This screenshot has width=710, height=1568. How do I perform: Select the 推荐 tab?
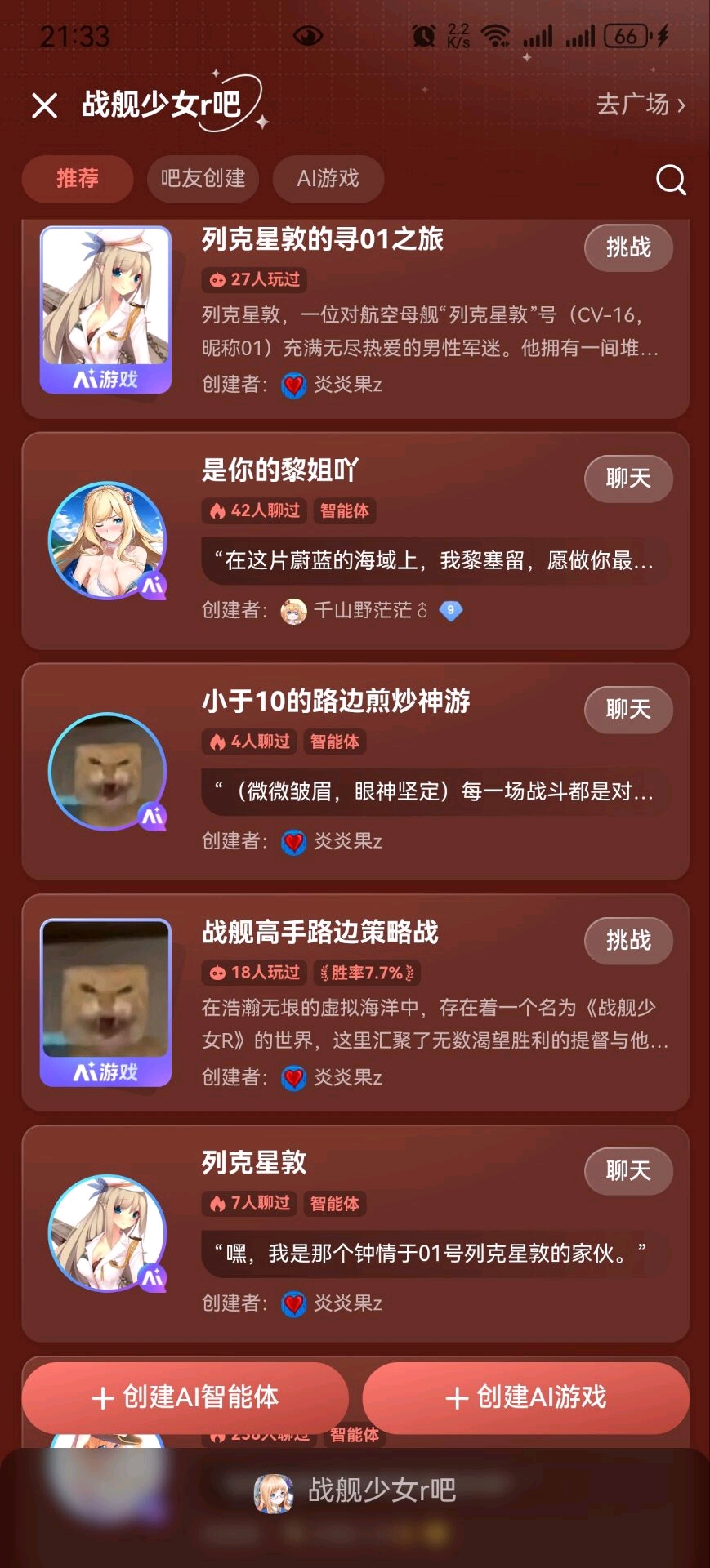(78, 179)
